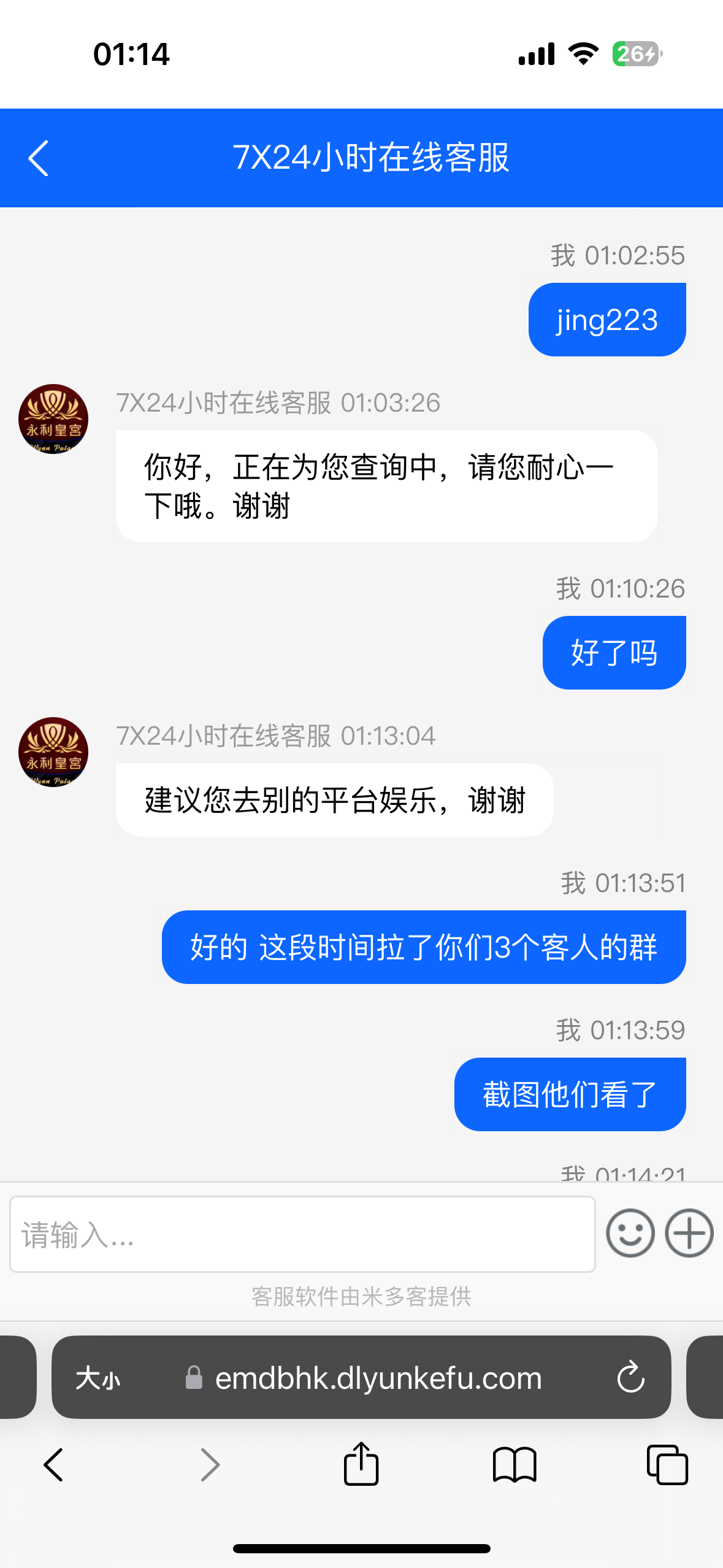Show all open Safari tabs

coord(667,1464)
